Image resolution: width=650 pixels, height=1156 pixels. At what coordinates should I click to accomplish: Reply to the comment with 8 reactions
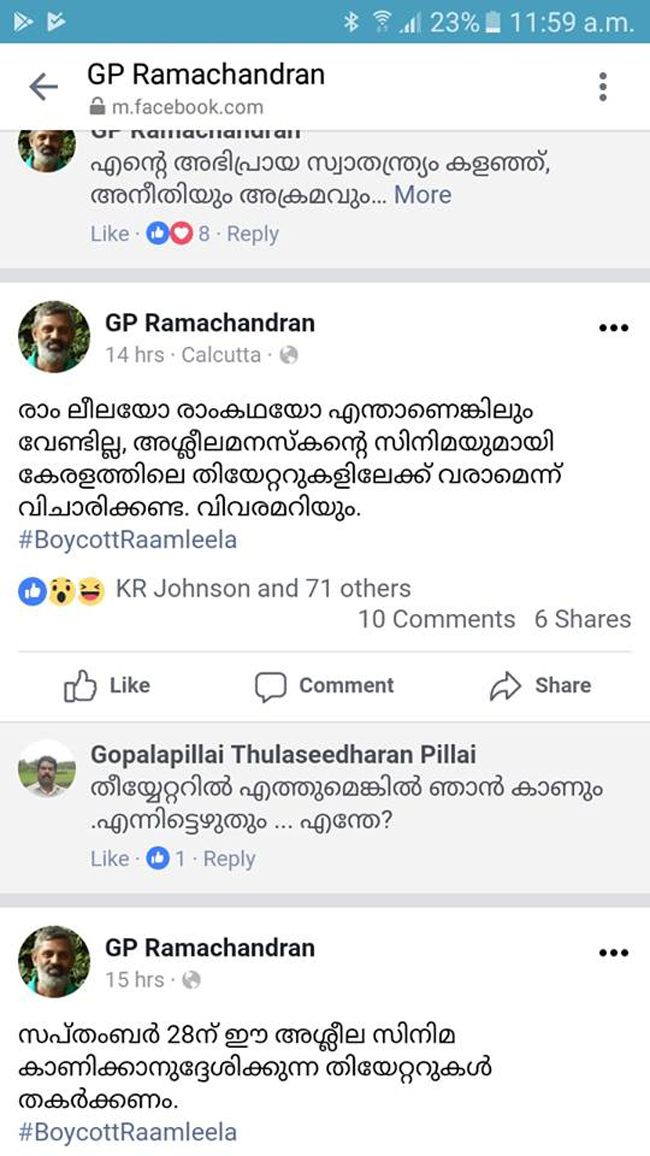pyautogui.click(x=252, y=234)
